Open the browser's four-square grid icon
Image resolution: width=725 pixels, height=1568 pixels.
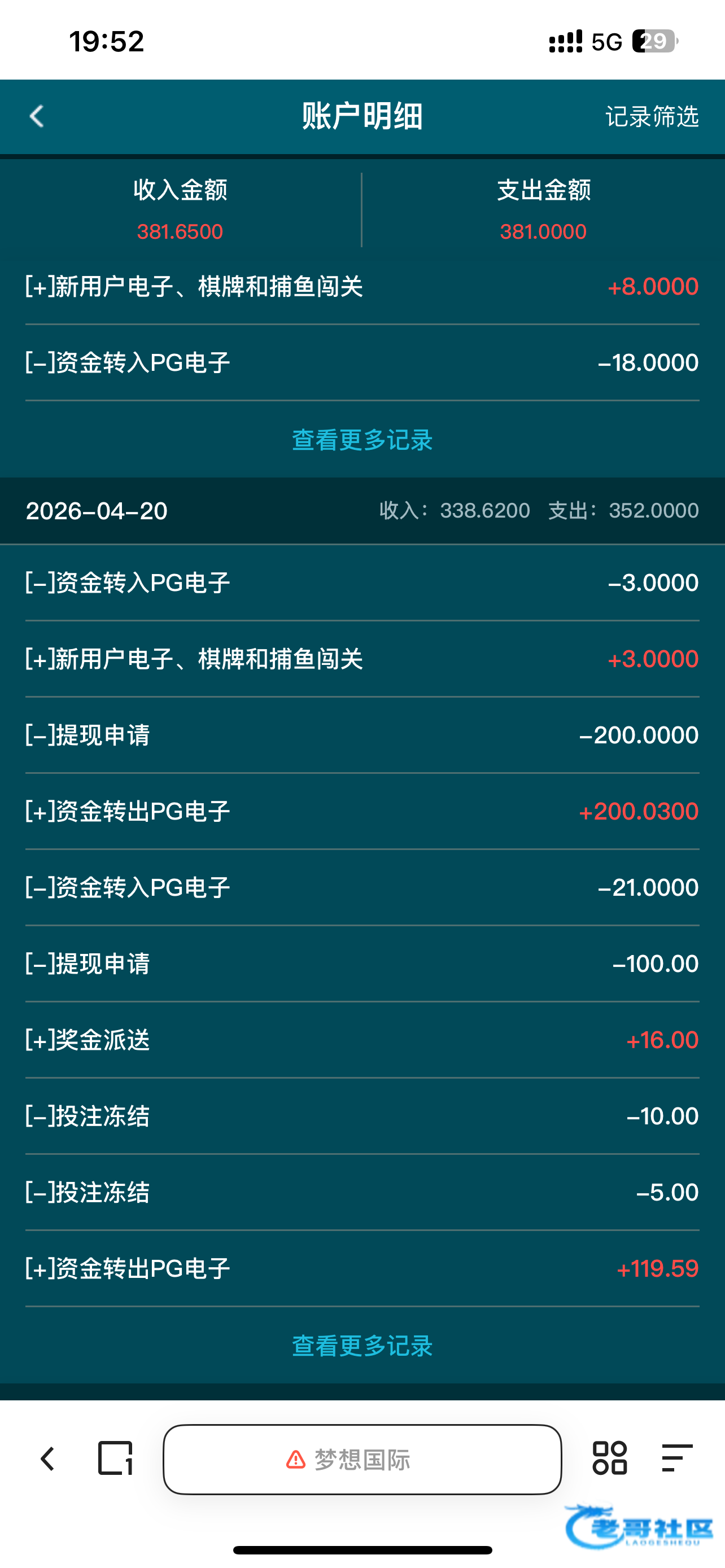[x=609, y=1458]
